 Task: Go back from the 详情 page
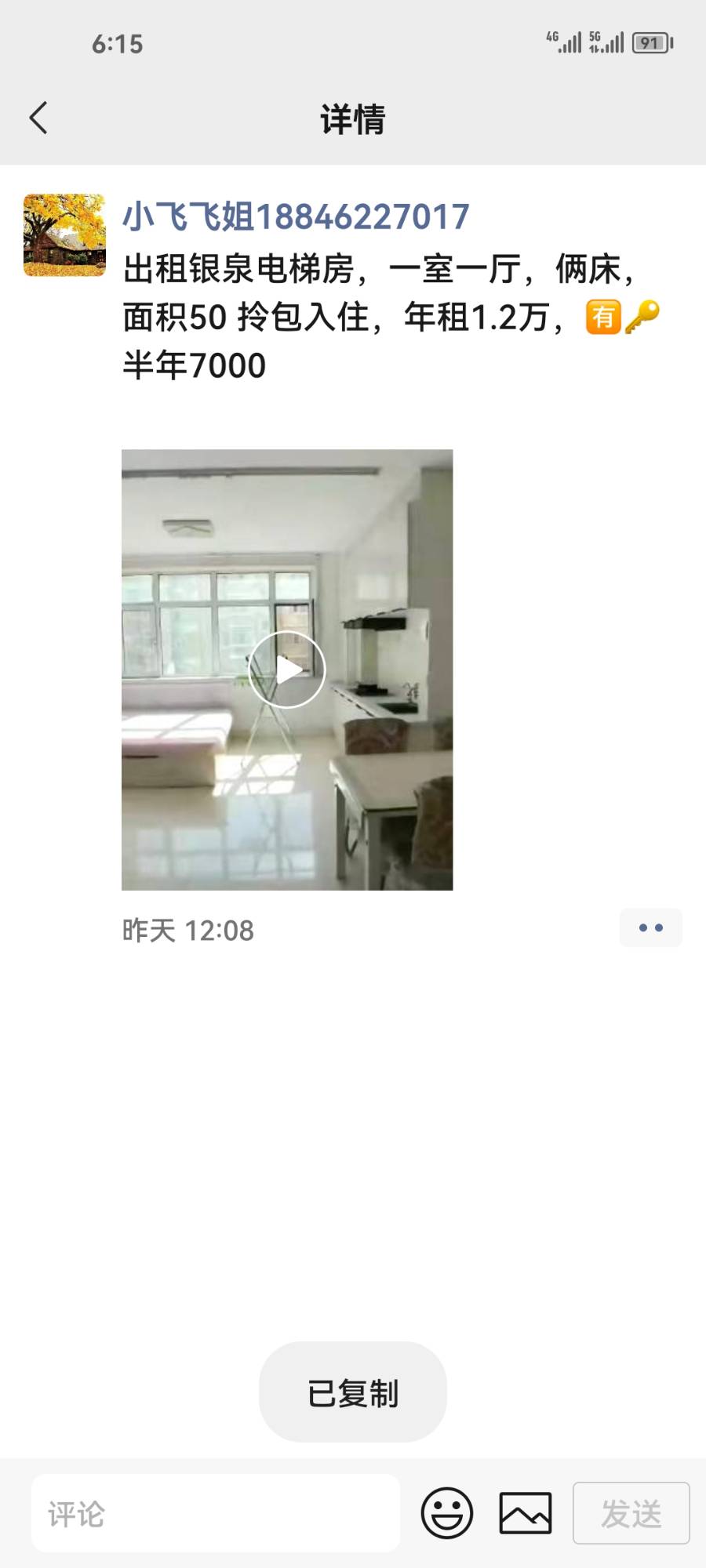click(x=38, y=118)
